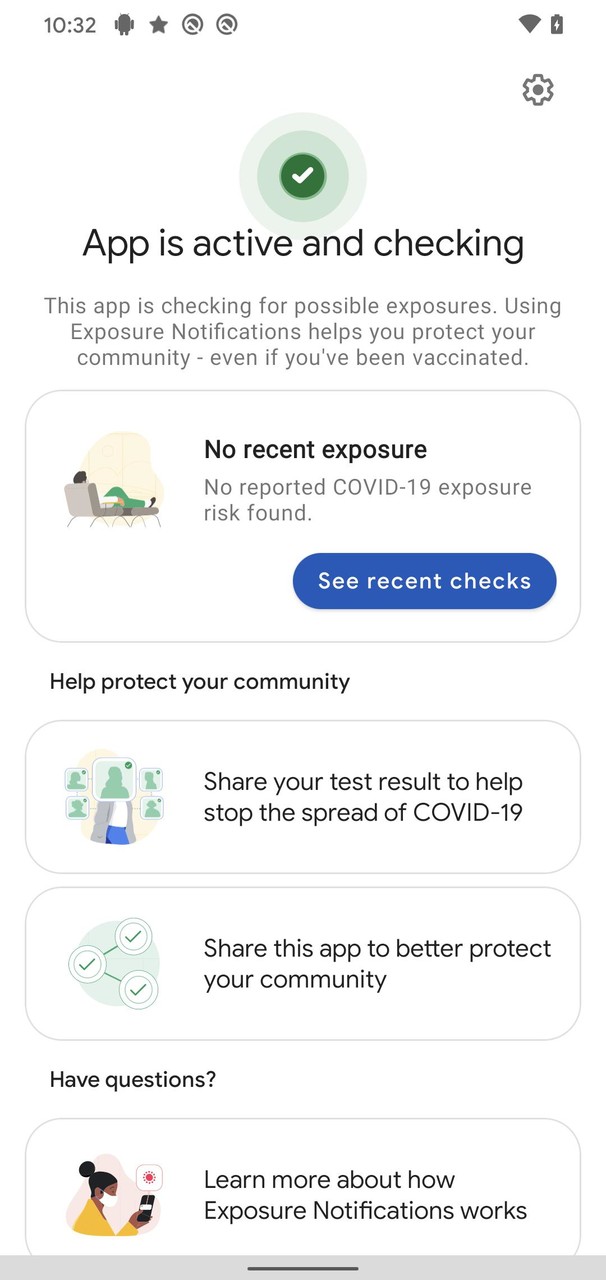Open the Share this app card
This screenshot has width=606, height=1280.
pos(303,963)
